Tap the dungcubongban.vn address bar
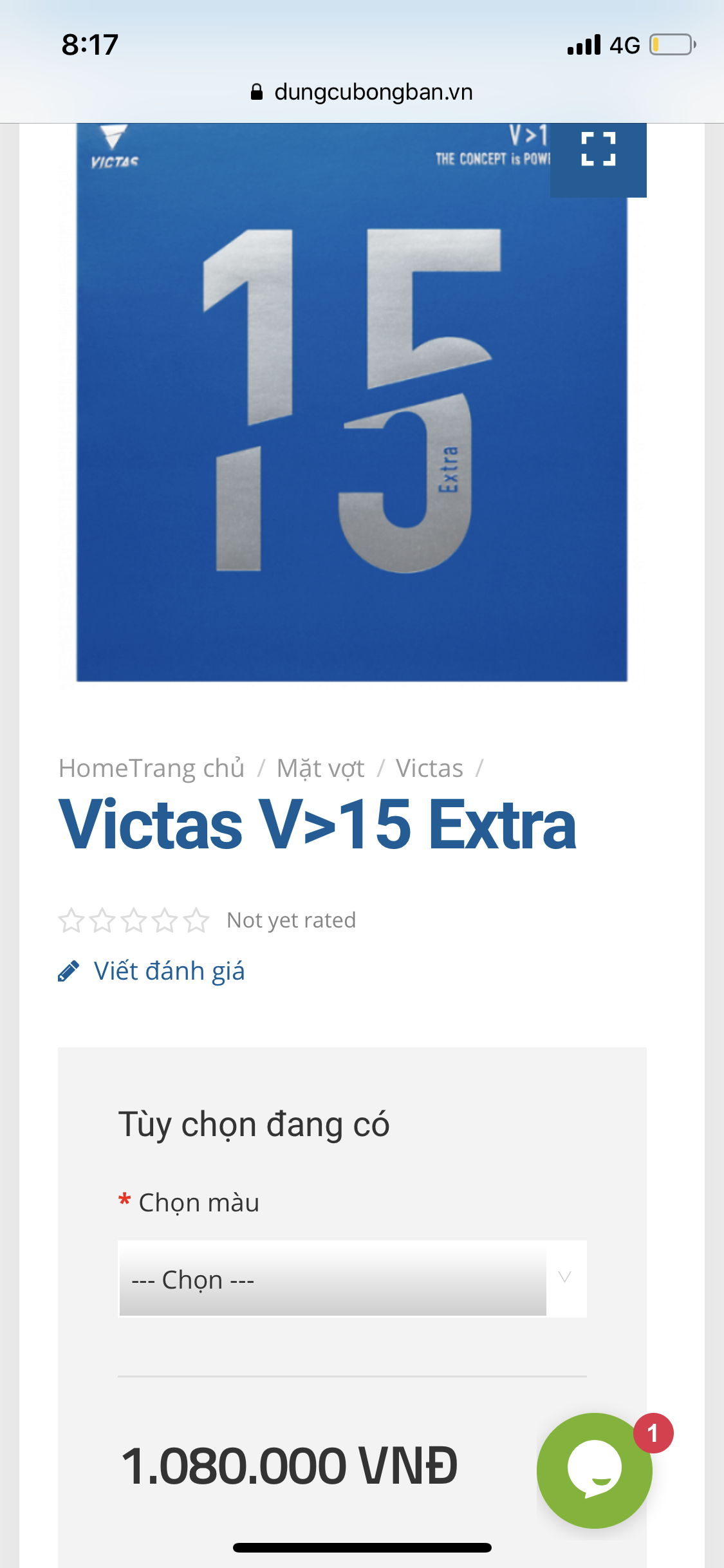 pyautogui.click(x=362, y=92)
